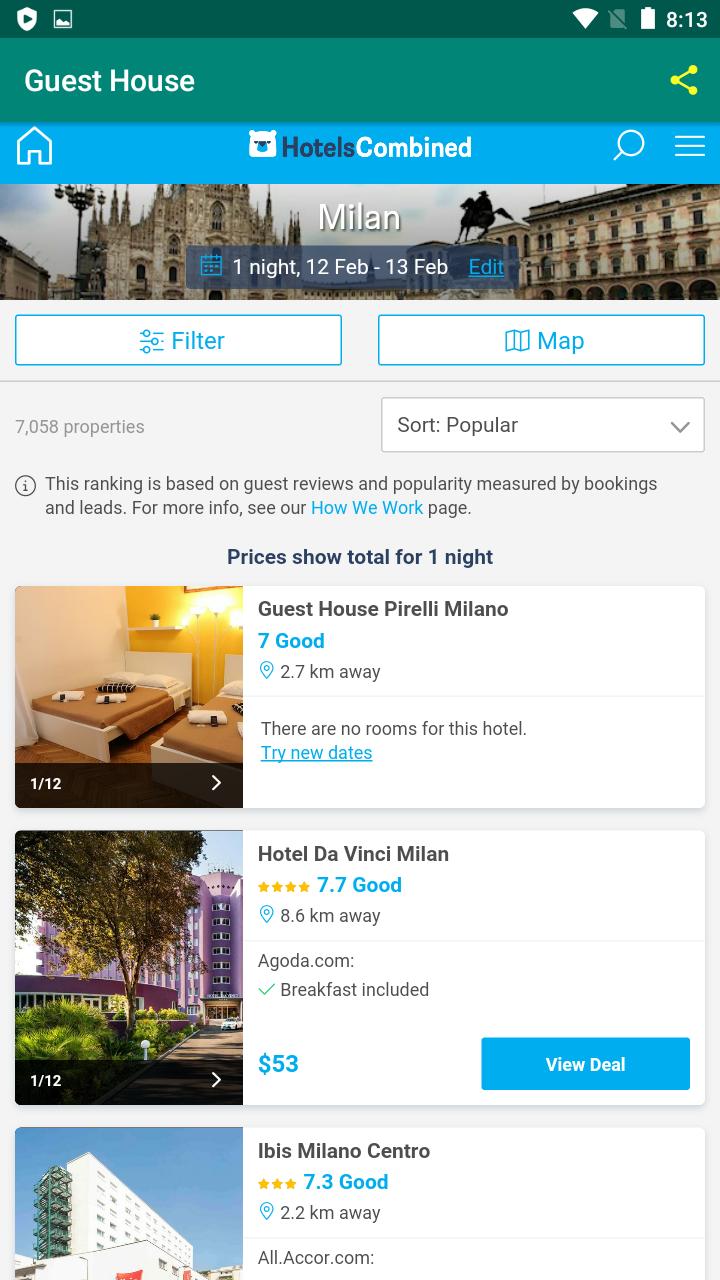Go to the HotelsCombined home icon
720x1280 pixels.
(x=34, y=147)
